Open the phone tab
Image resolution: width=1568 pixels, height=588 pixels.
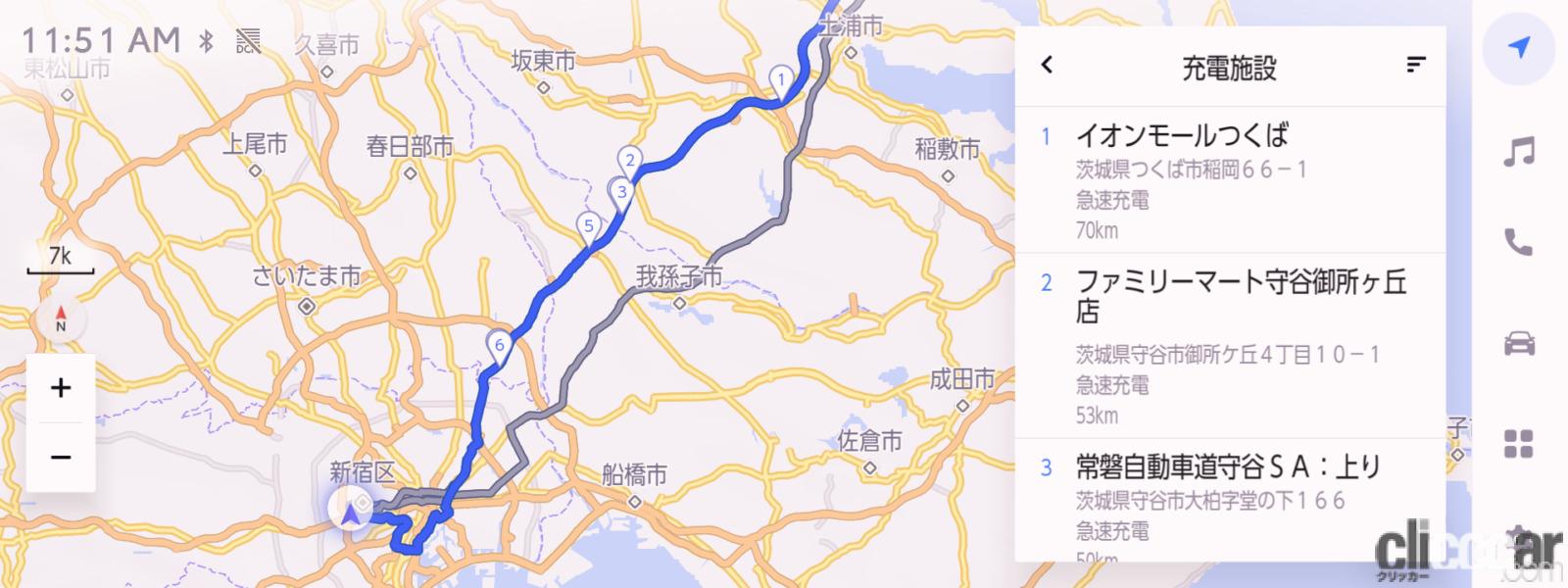(1518, 242)
